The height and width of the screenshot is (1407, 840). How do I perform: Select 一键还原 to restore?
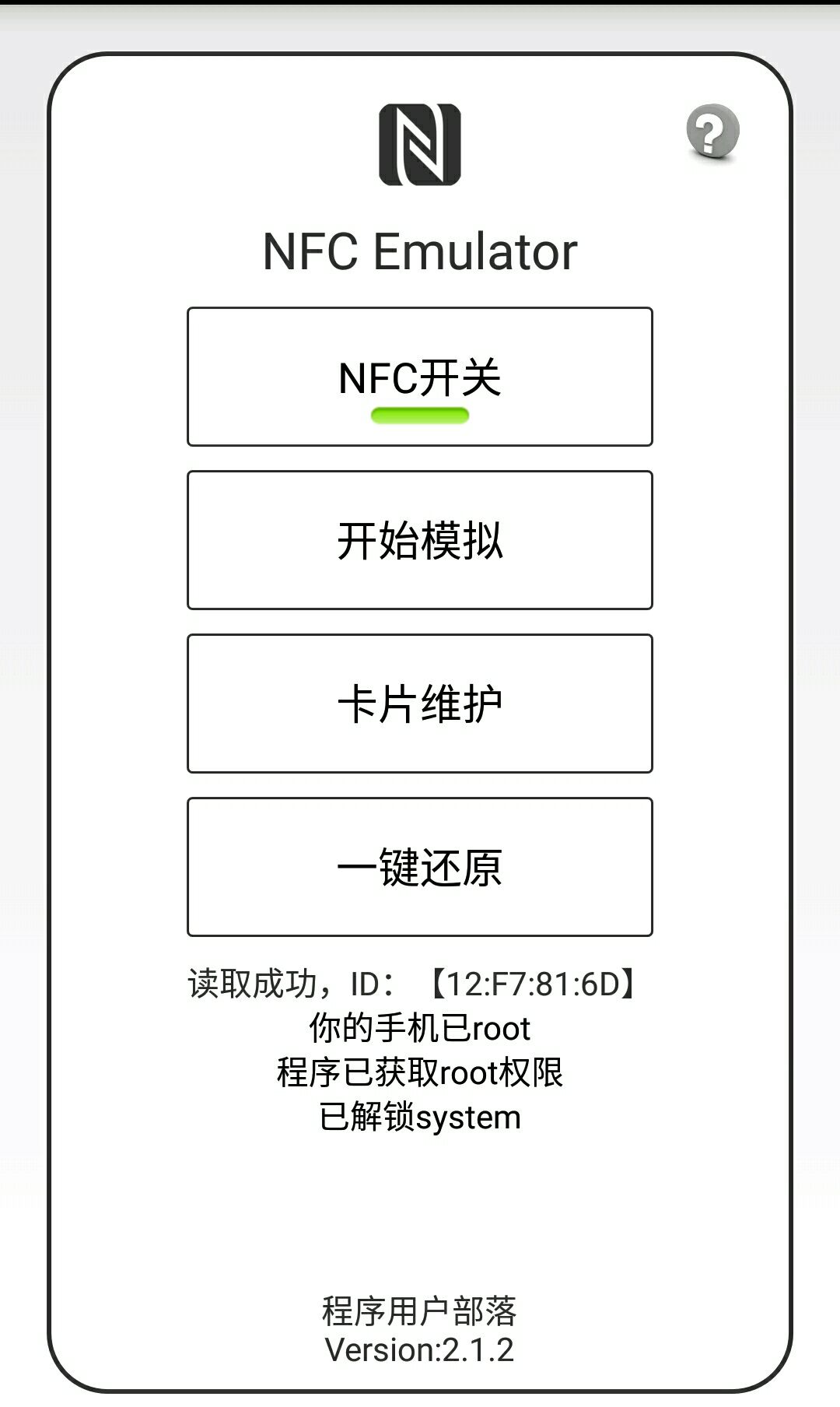[x=420, y=867]
